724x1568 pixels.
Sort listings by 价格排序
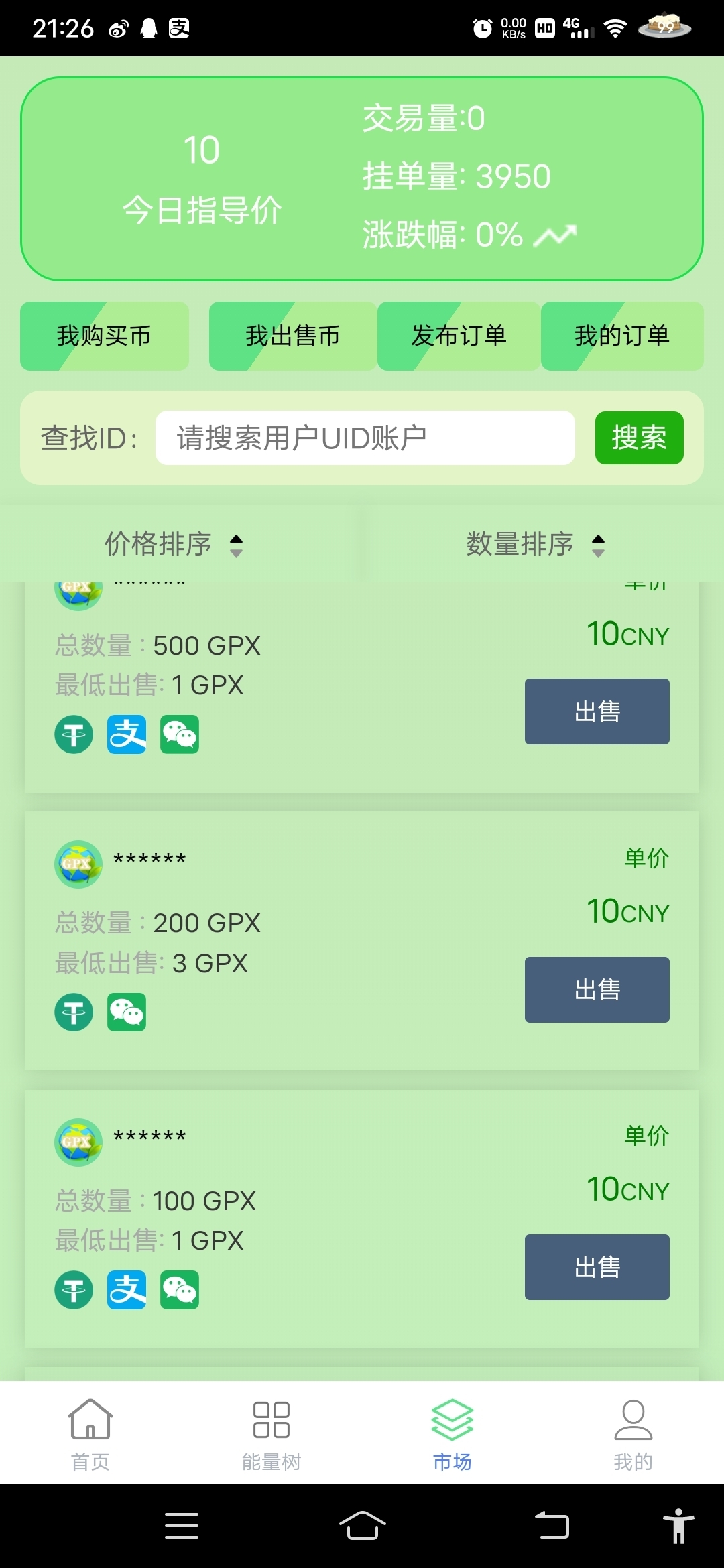point(173,544)
